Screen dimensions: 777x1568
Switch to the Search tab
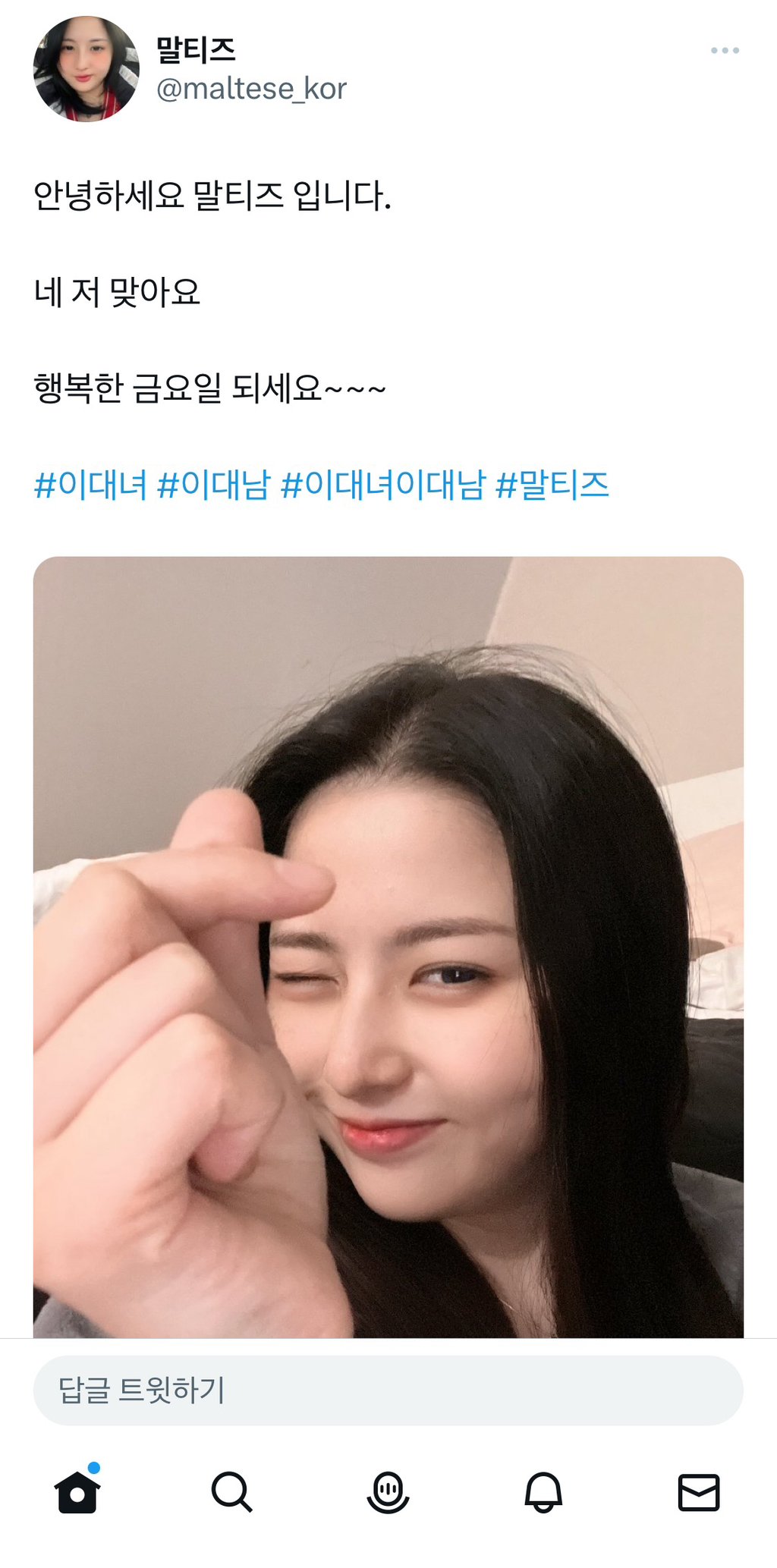(231, 1492)
